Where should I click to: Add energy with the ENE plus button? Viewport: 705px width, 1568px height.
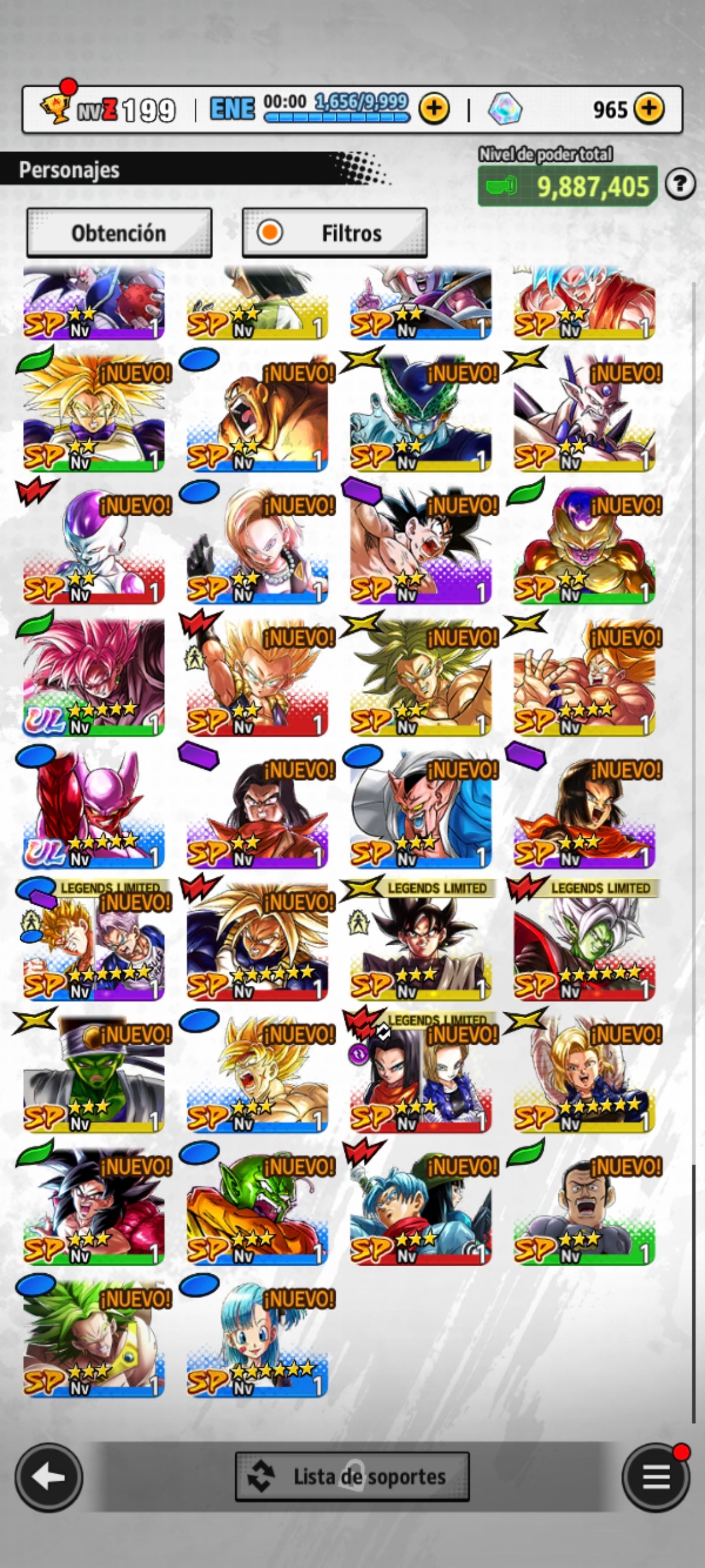click(x=434, y=109)
